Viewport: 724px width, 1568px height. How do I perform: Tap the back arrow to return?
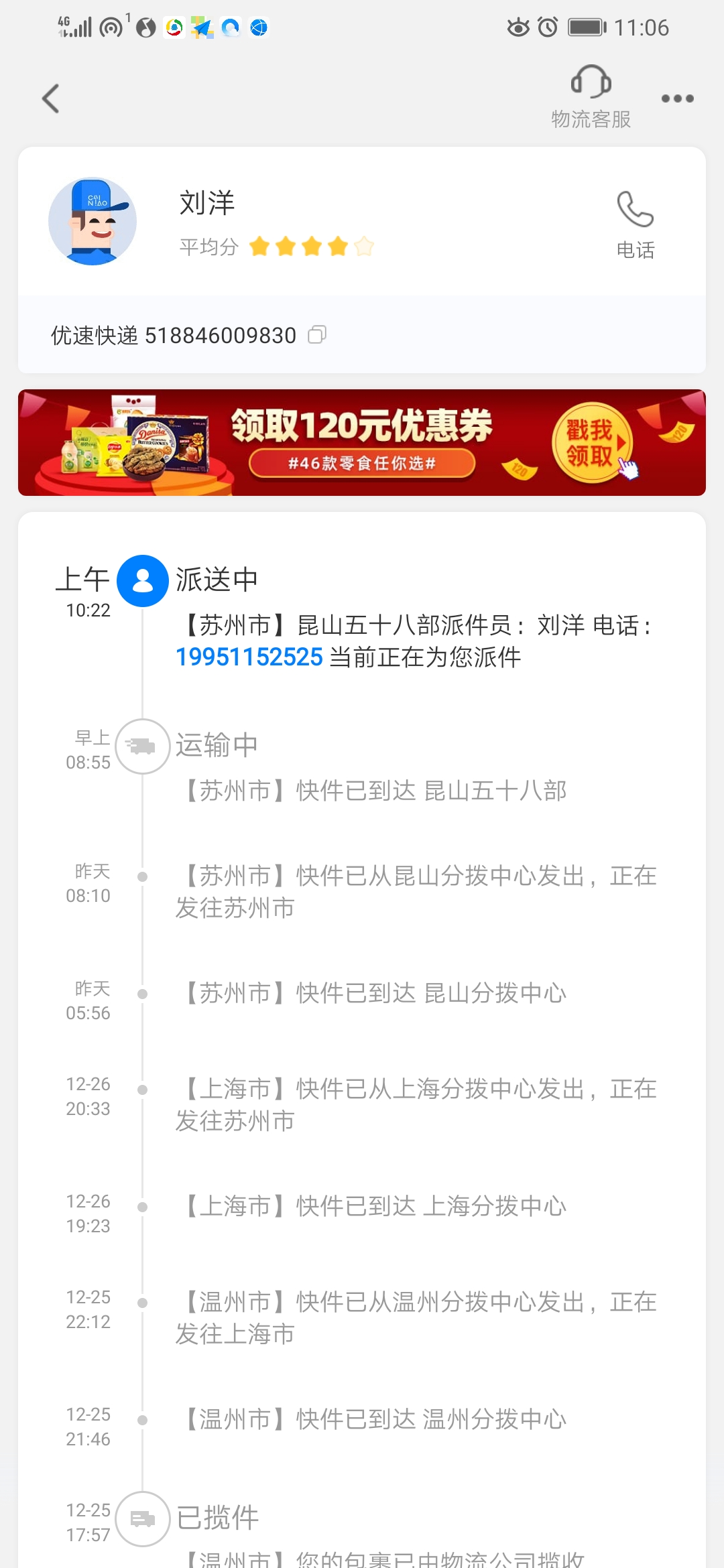51,97
